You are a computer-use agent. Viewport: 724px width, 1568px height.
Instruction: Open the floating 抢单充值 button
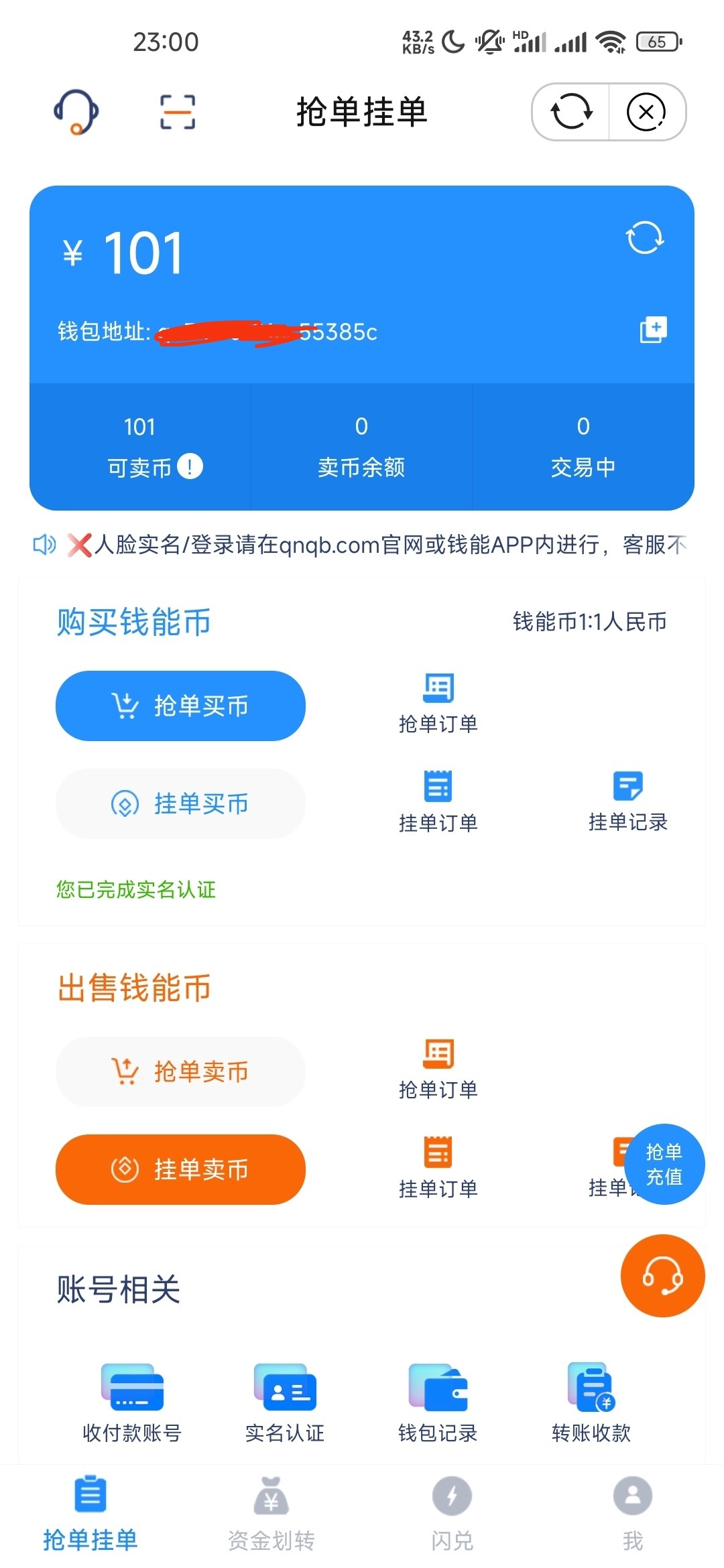click(664, 1164)
